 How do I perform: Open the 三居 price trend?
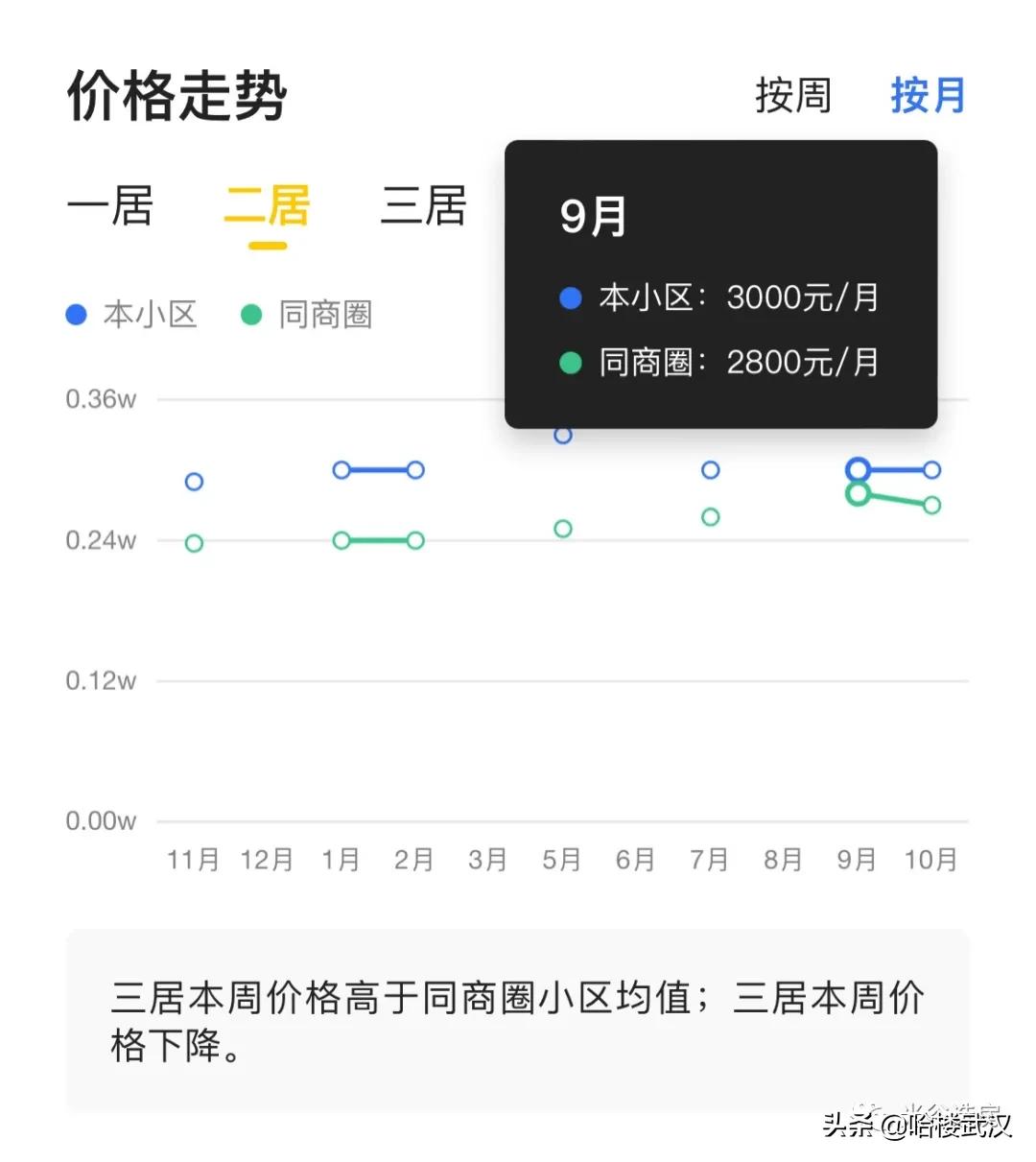pos(424,205)
